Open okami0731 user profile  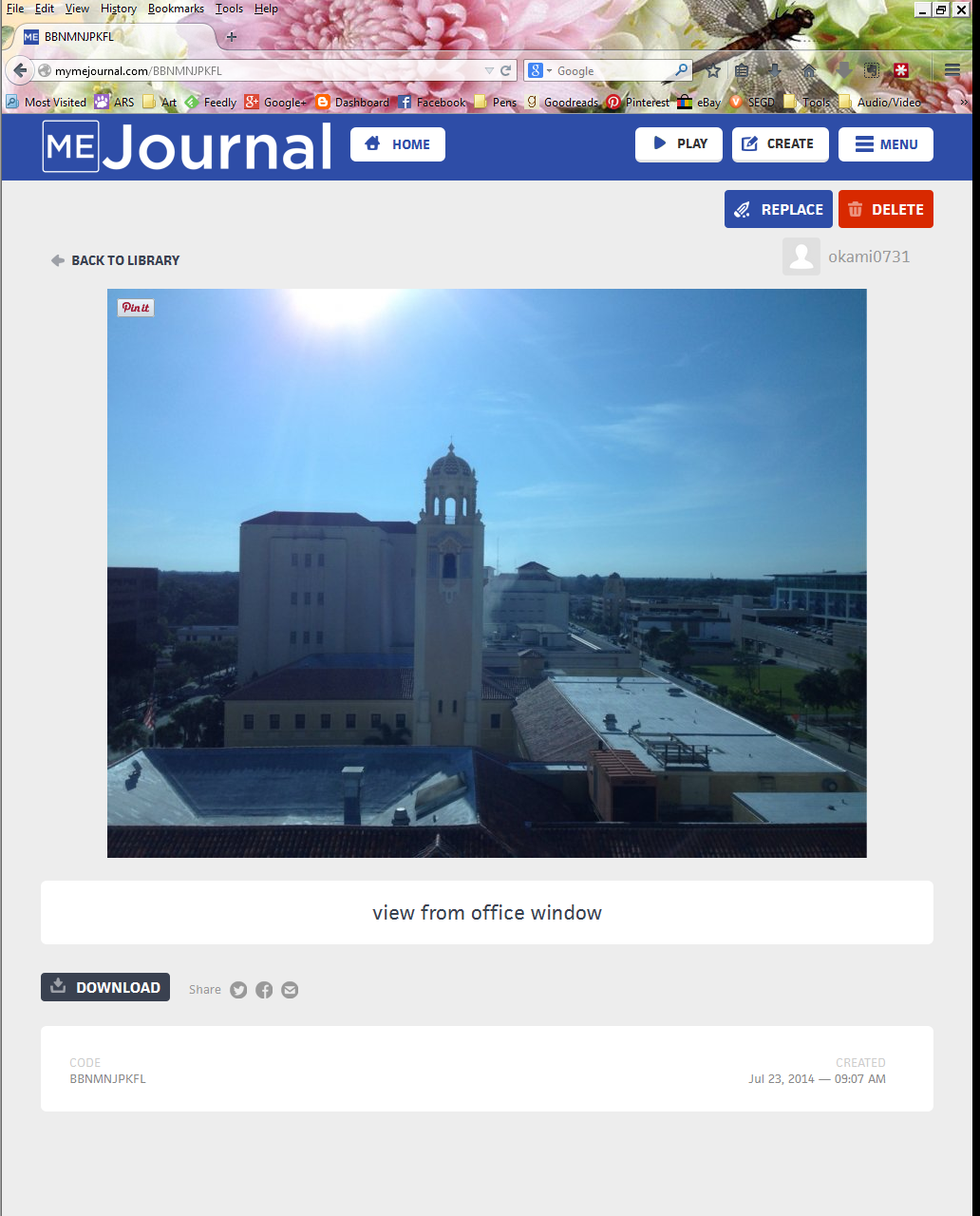(x=868, y=256)
